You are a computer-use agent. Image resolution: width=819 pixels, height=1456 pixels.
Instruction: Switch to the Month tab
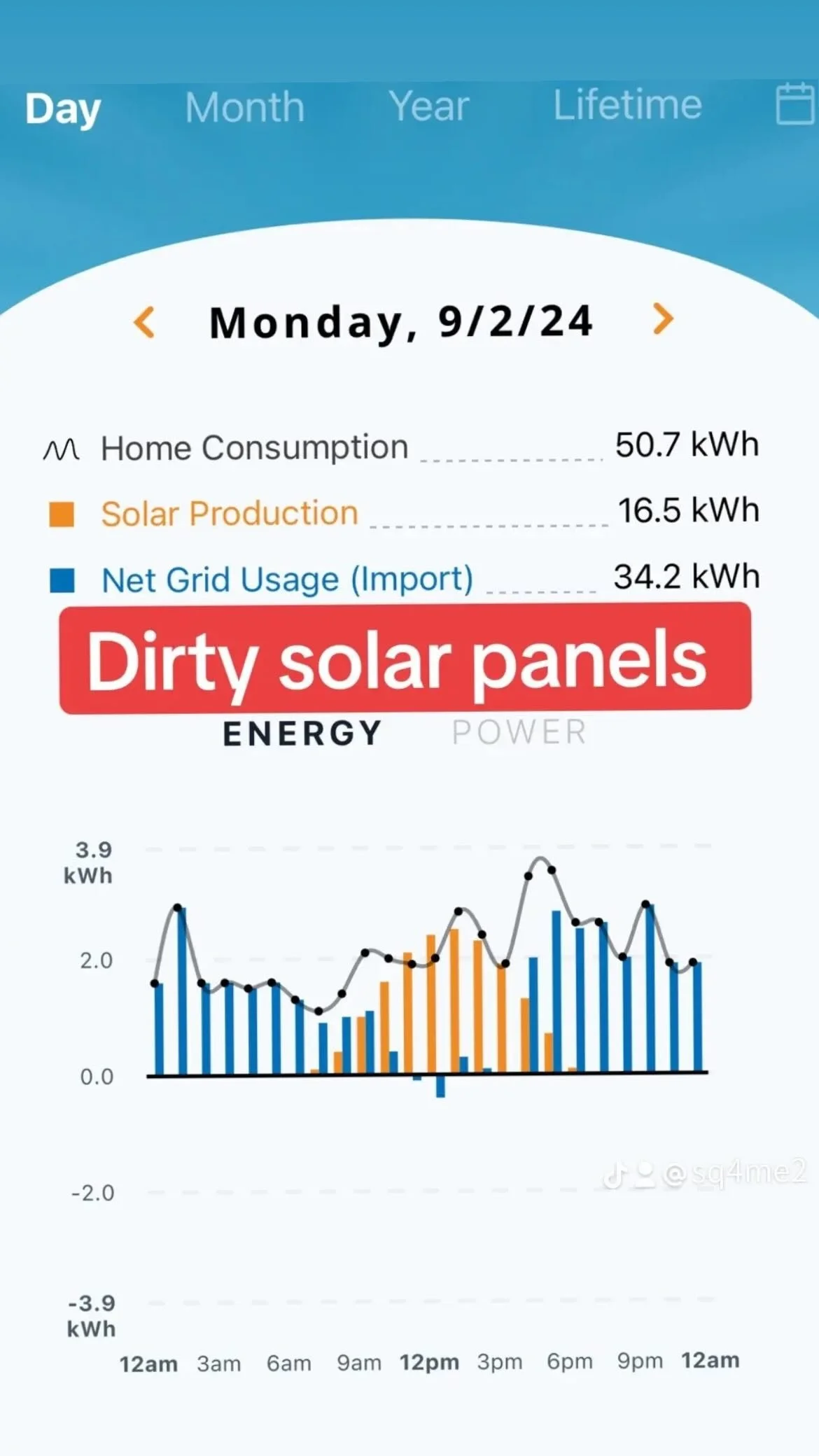coord(244,108)
